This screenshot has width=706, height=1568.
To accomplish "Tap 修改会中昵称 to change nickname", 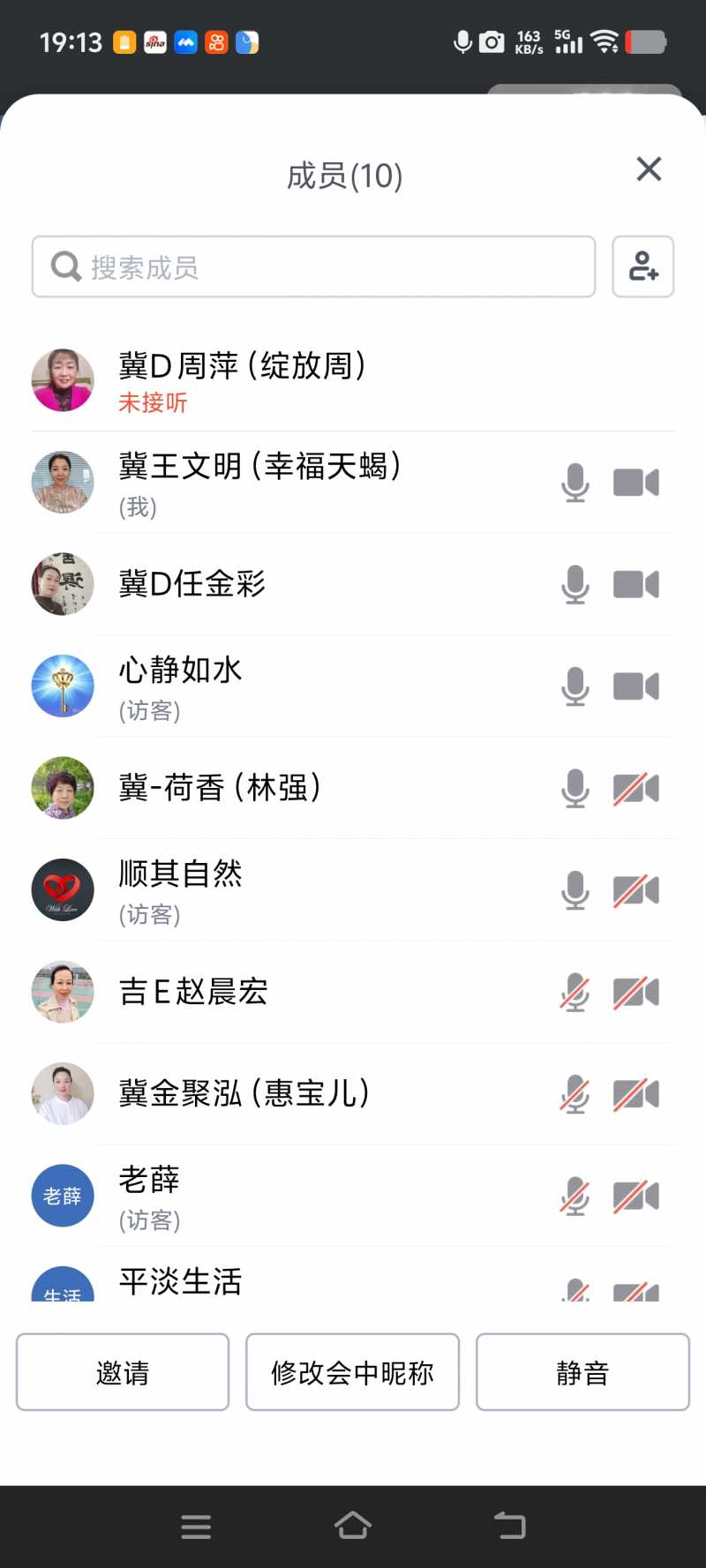I will [x=352, y=1372].
